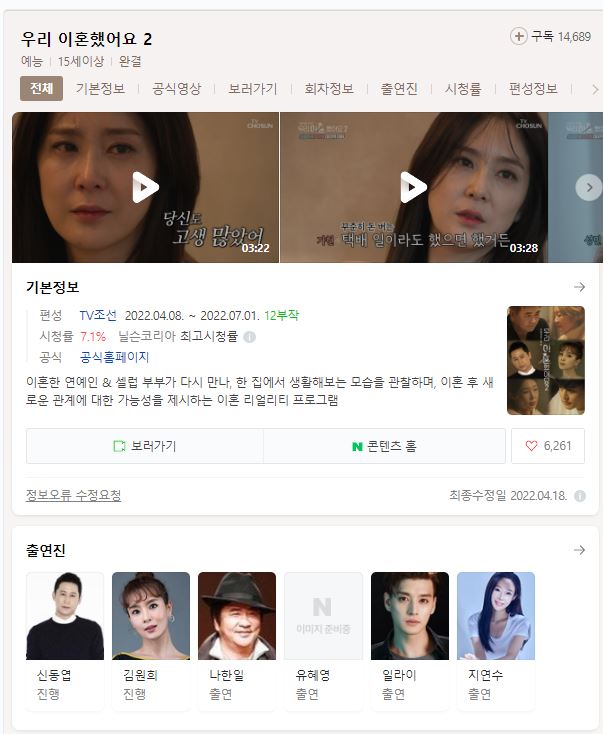Open the 공식홈페이지 link
Image resolution: width=603 pixels, height=734 pixels.
pos(114,357)
